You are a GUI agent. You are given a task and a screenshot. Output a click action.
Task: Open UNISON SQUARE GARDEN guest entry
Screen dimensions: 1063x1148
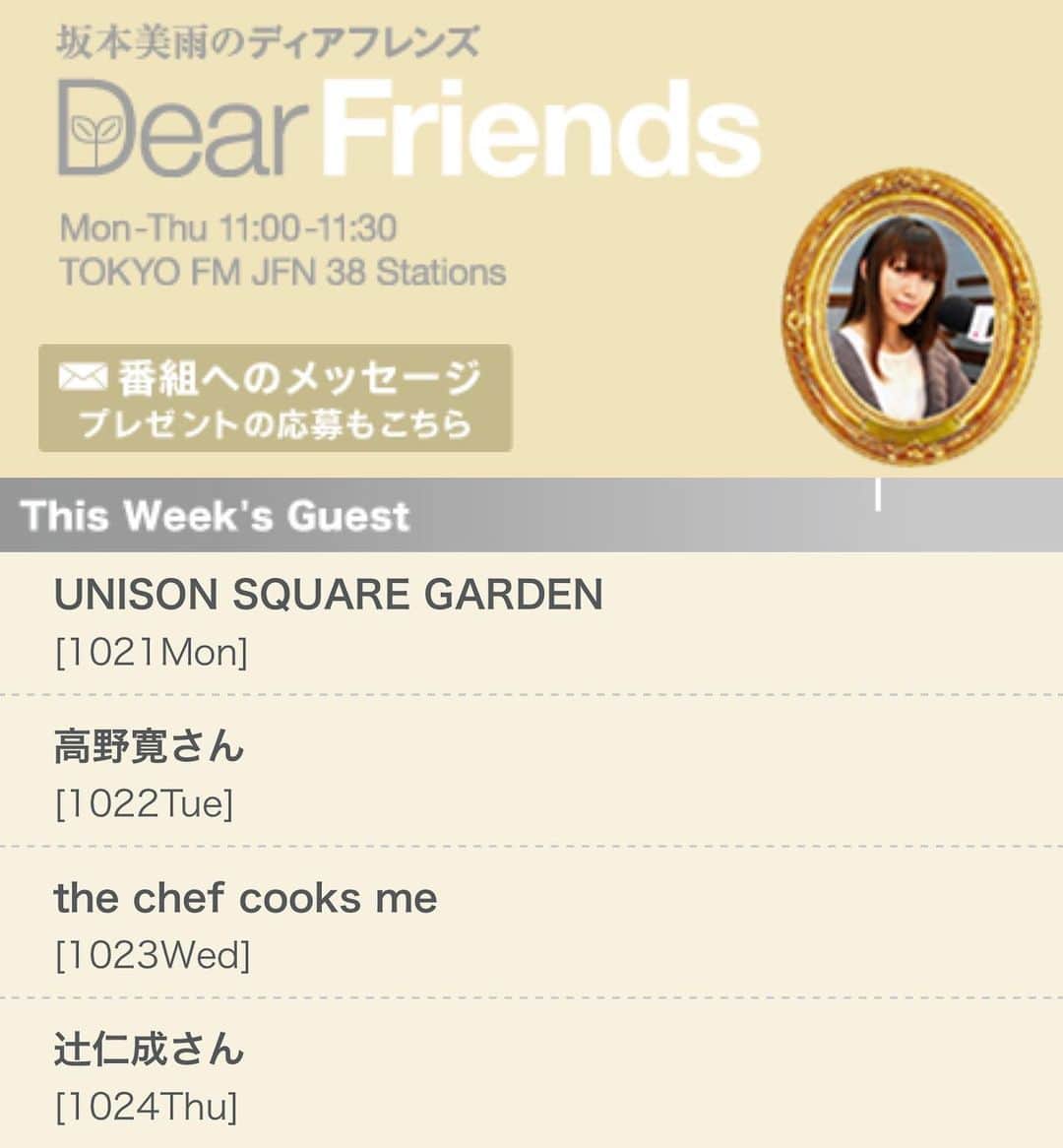coord(329,596)
